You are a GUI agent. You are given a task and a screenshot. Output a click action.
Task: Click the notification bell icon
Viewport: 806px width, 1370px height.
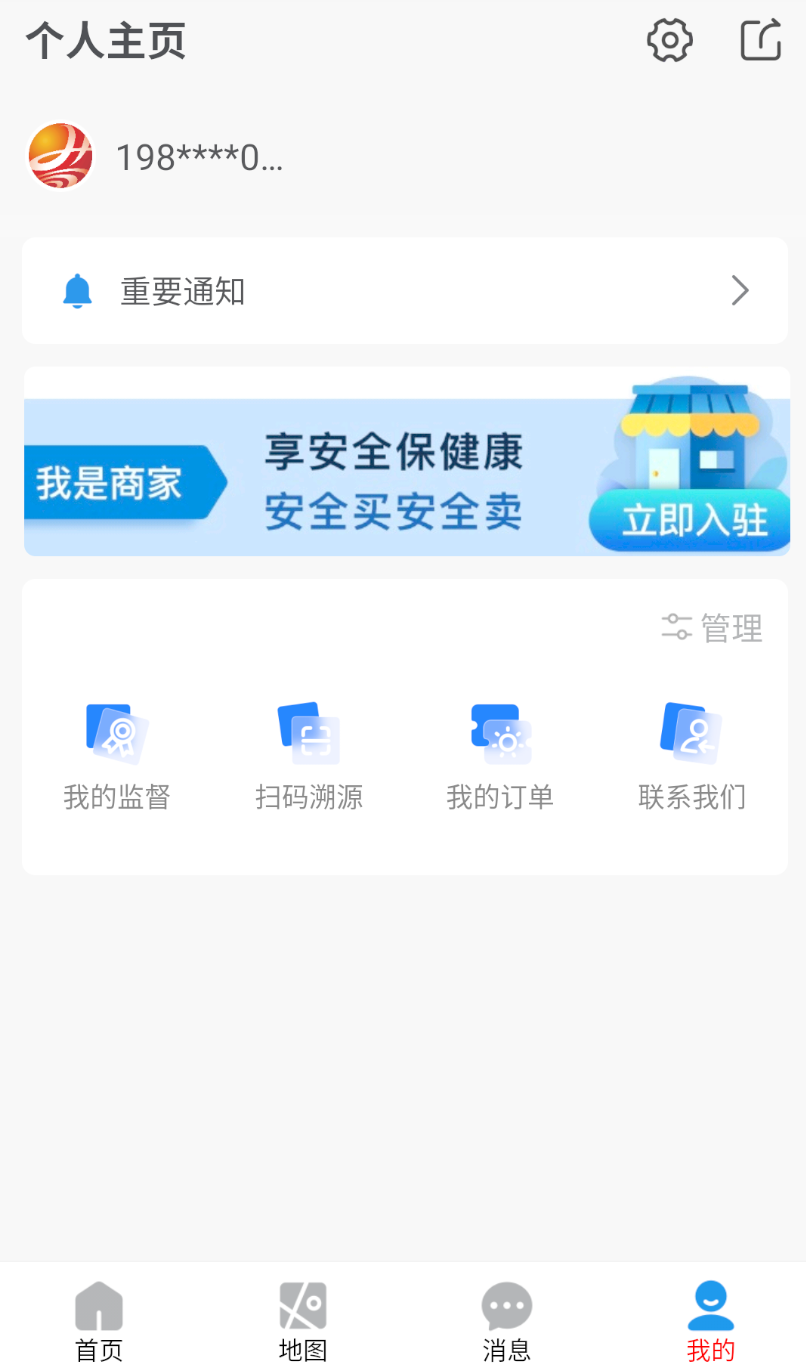79,291
